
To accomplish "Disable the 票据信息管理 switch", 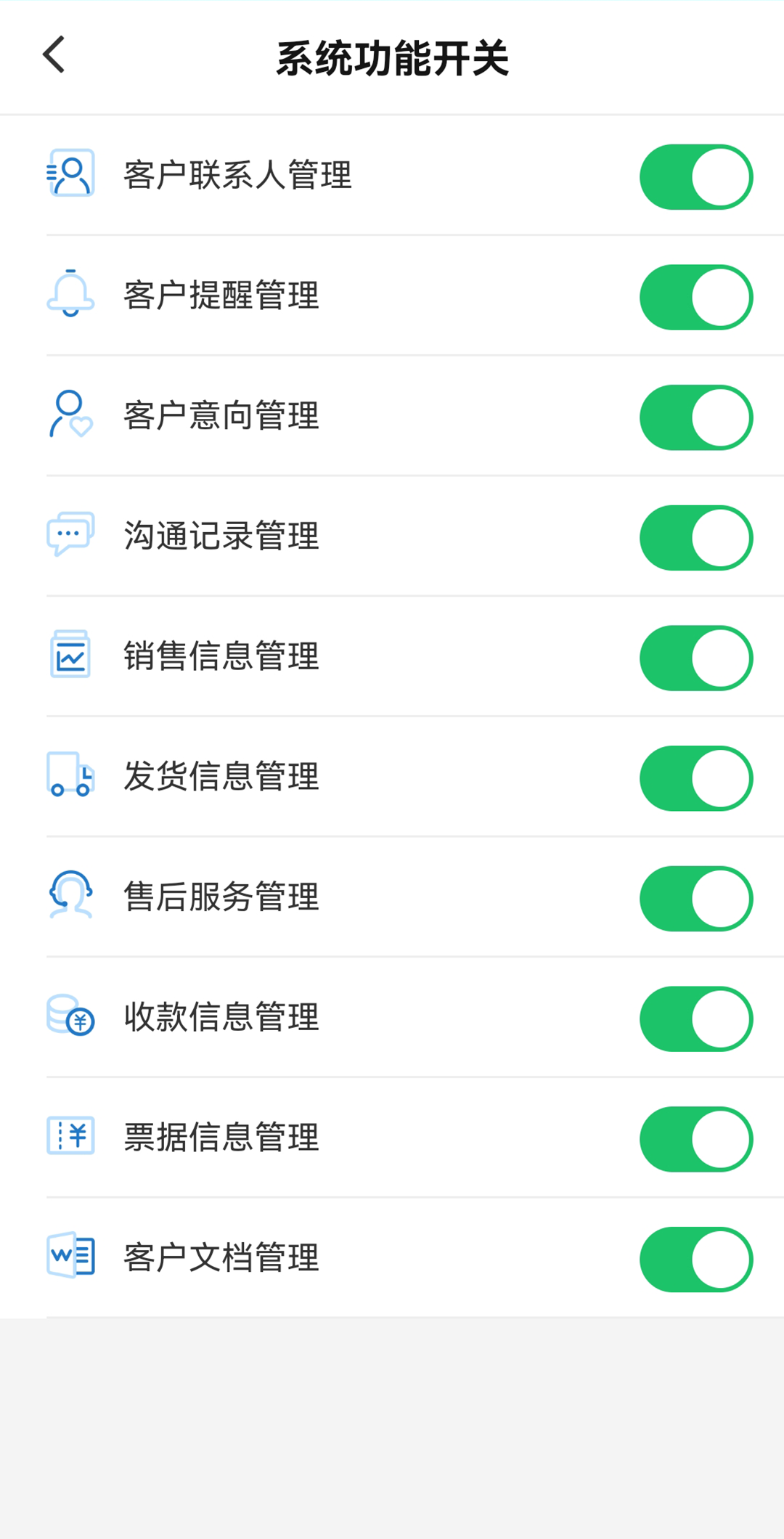I will click(x=696, y=1139).
